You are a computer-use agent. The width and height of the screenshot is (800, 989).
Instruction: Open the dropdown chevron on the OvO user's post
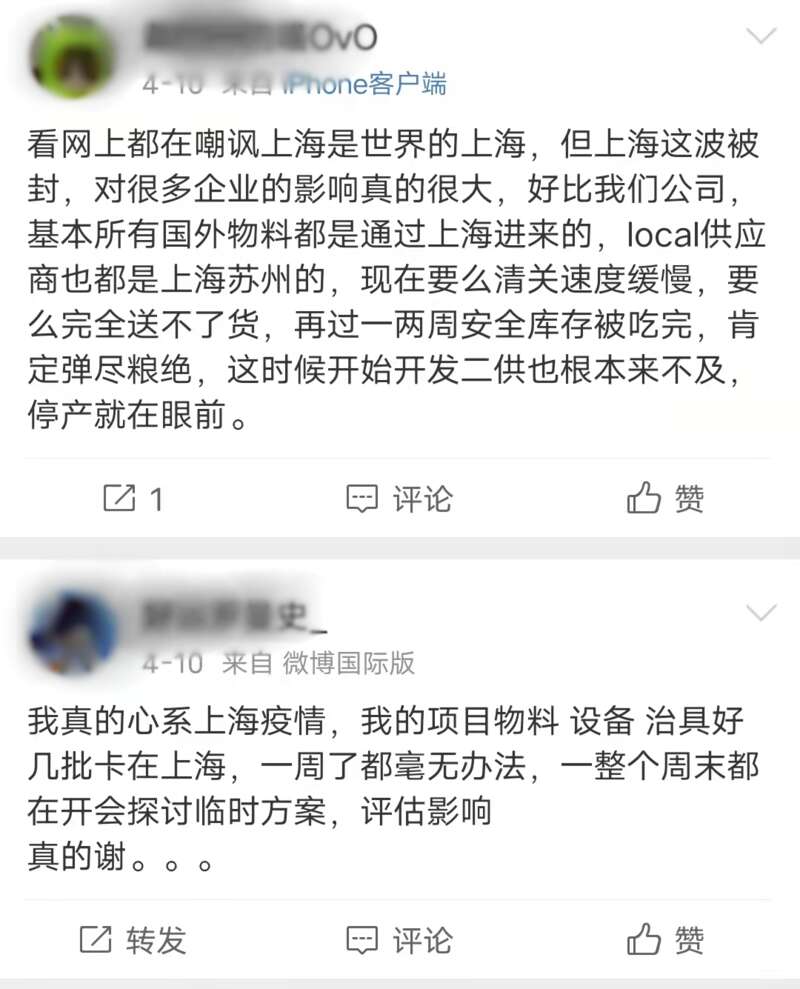coord(762,37)
